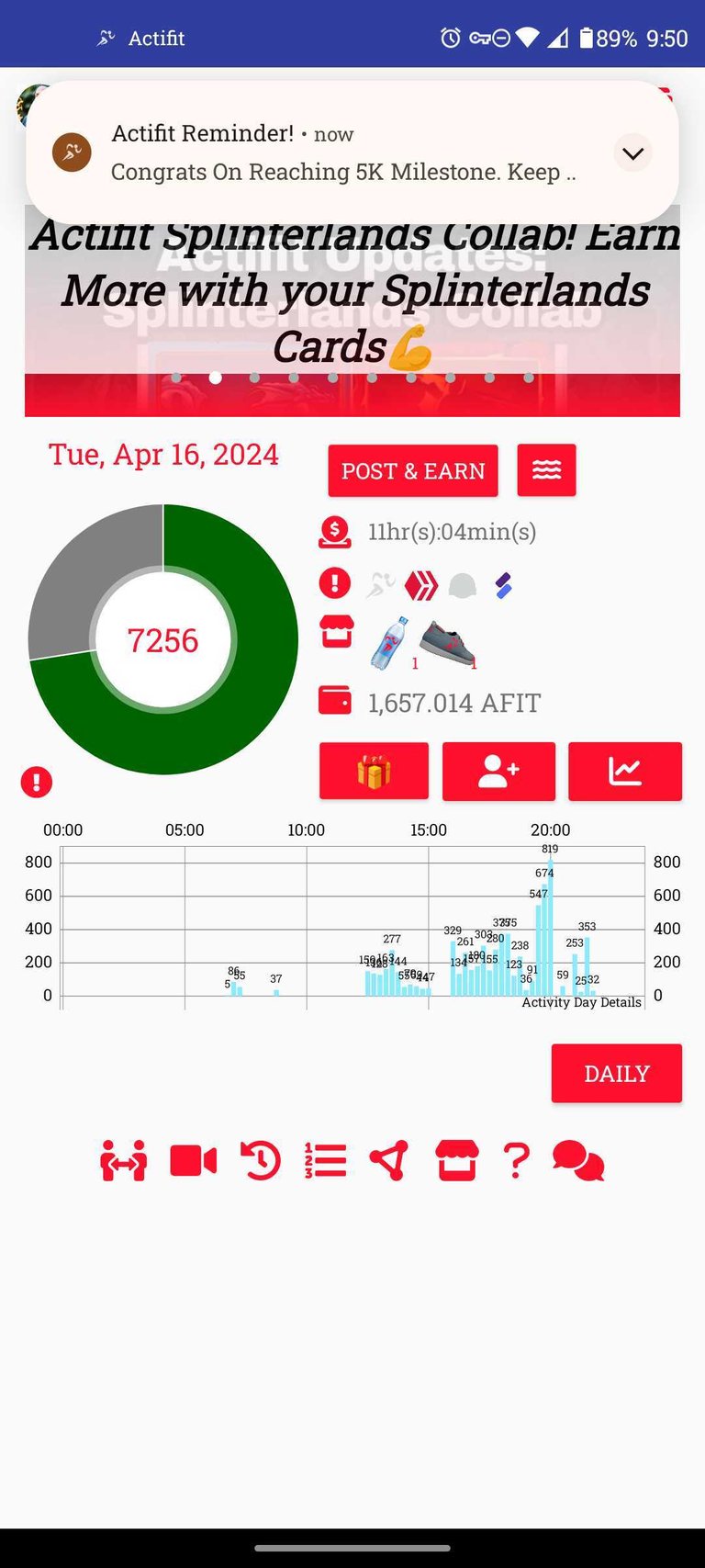
Task: Open the workout dumbbell icon
Action: [123, 1161]
